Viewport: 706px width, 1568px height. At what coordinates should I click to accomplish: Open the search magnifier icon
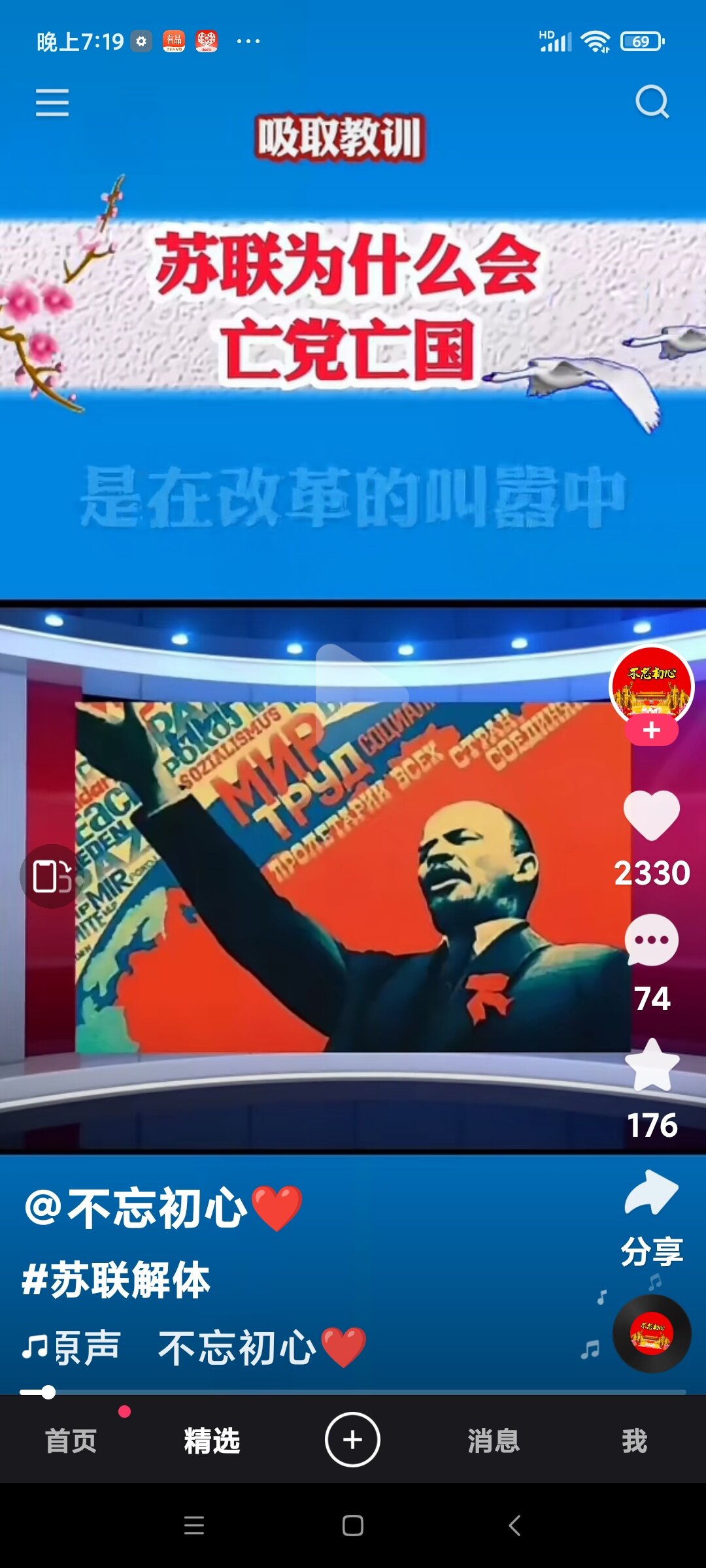click(x=652, y=102)
